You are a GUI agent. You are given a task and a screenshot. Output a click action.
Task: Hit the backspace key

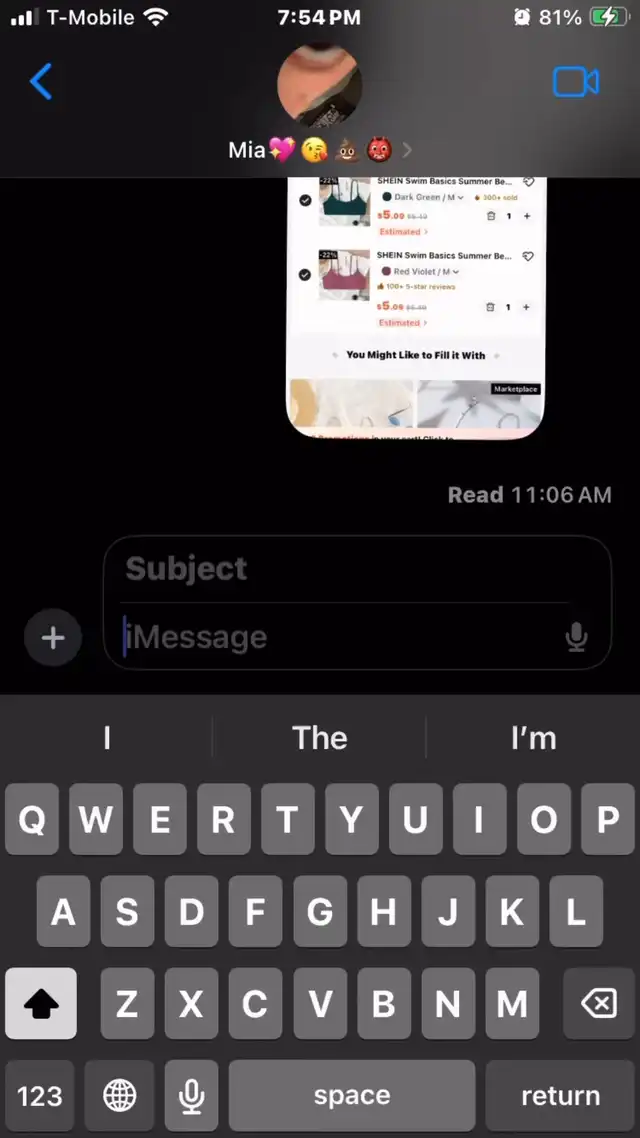click(x=599, y=1003)
